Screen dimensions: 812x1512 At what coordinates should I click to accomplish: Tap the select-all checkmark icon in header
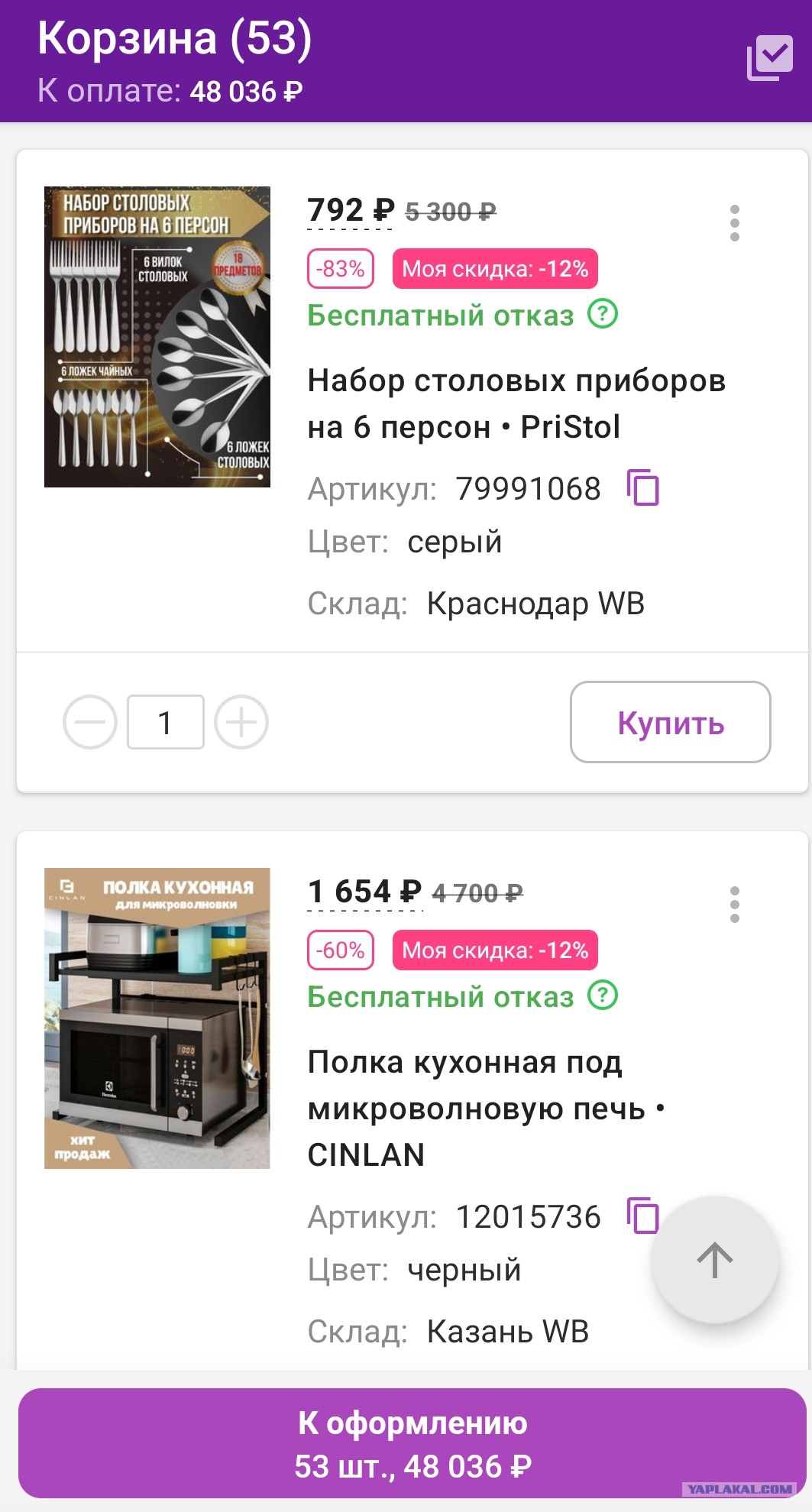coord(769,57)
